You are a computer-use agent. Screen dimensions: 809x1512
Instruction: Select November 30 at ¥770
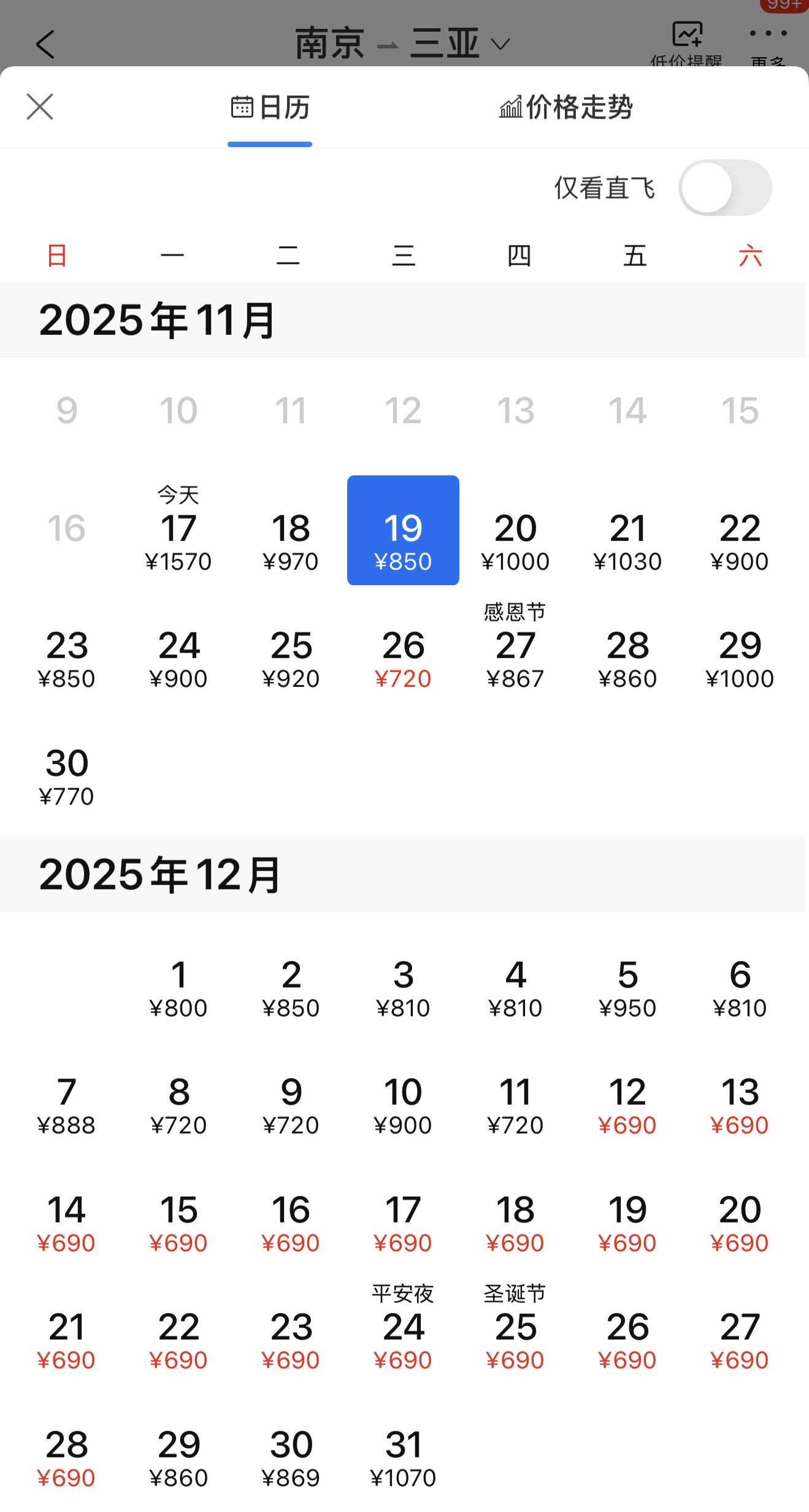coord(66,776)
